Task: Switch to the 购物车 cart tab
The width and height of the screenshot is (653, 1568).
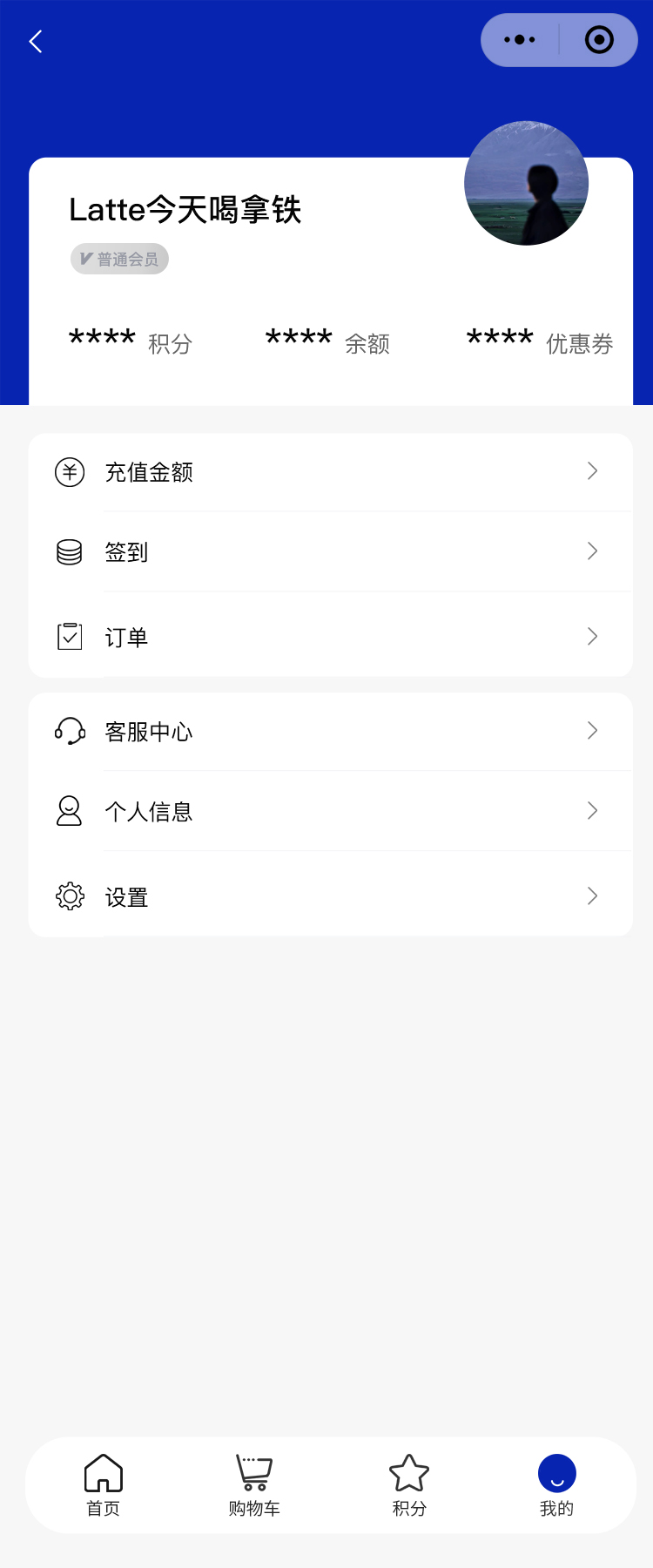Action: click(x=254, y=1485)
